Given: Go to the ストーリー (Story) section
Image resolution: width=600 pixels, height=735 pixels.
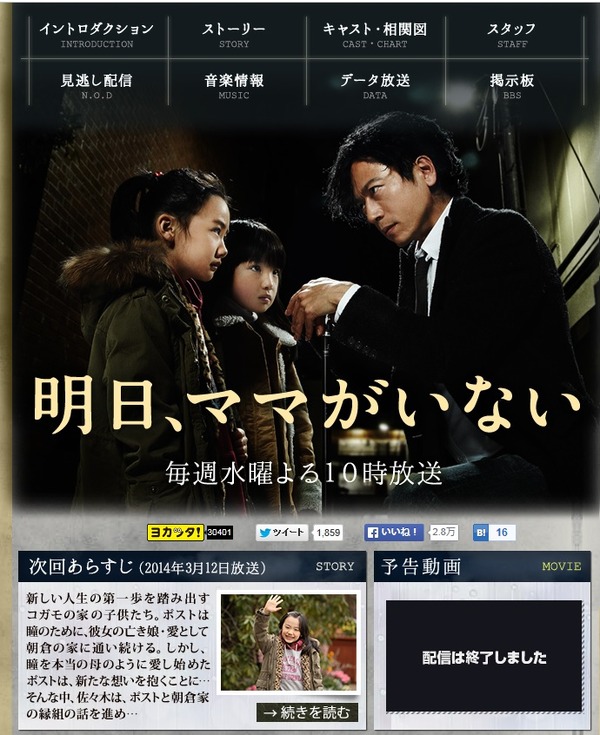Looking at the screenshot, I should (234, 35).
